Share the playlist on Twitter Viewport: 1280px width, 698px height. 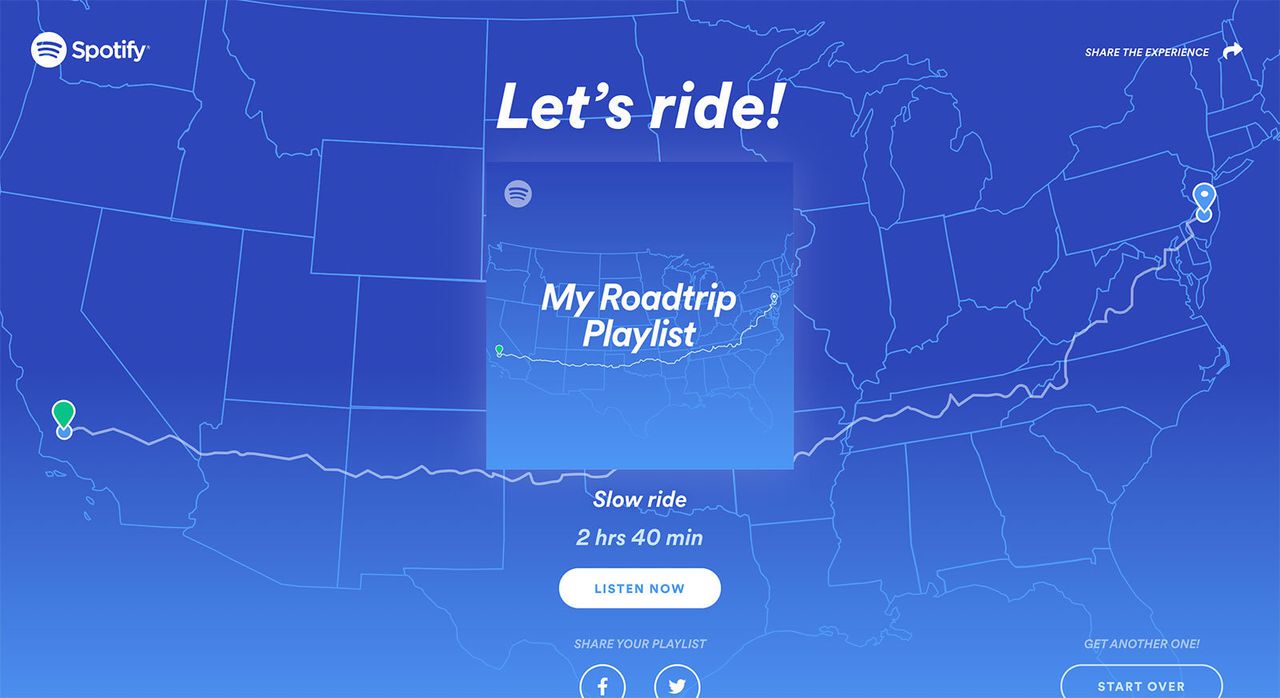click(x=677, y=685)
